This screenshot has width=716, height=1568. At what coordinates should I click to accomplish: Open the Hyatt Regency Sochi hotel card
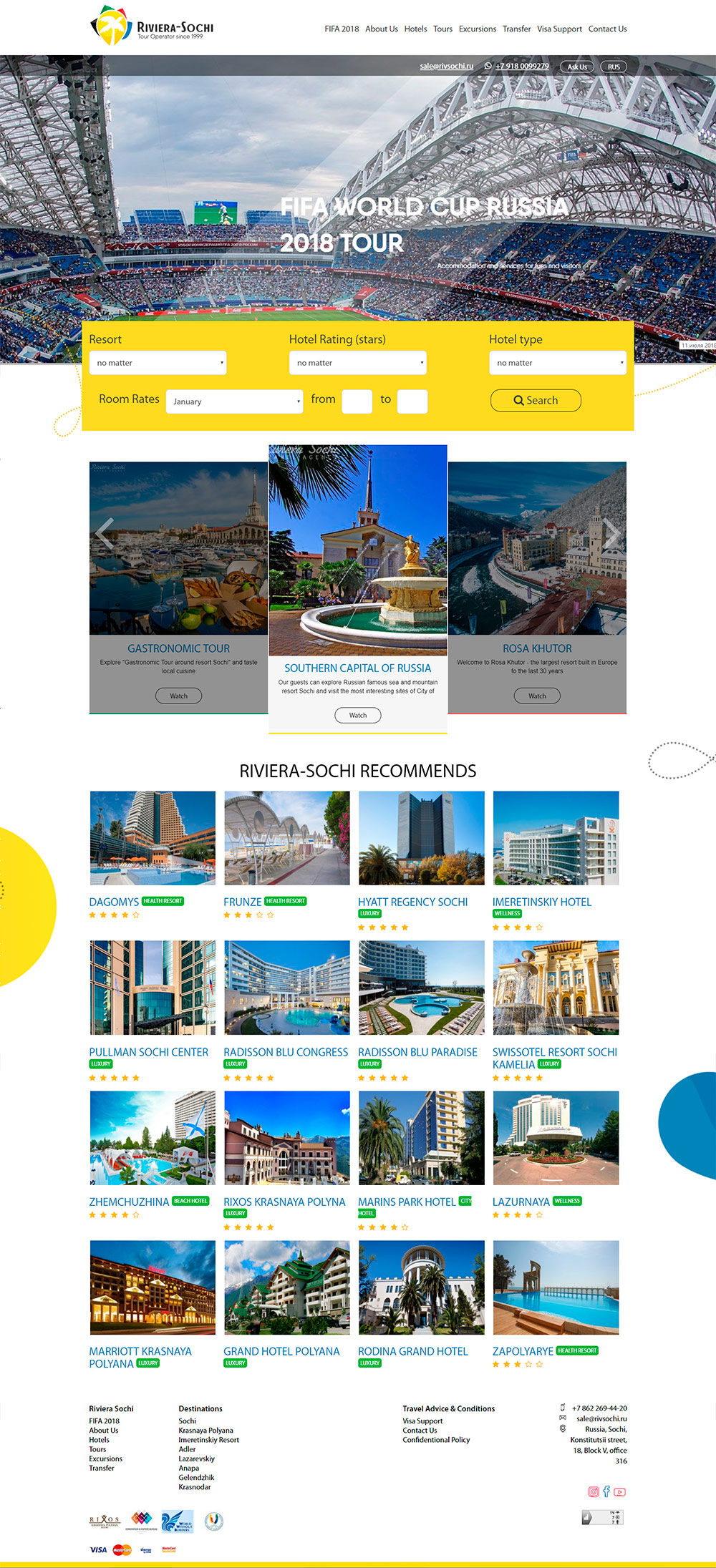412,902
